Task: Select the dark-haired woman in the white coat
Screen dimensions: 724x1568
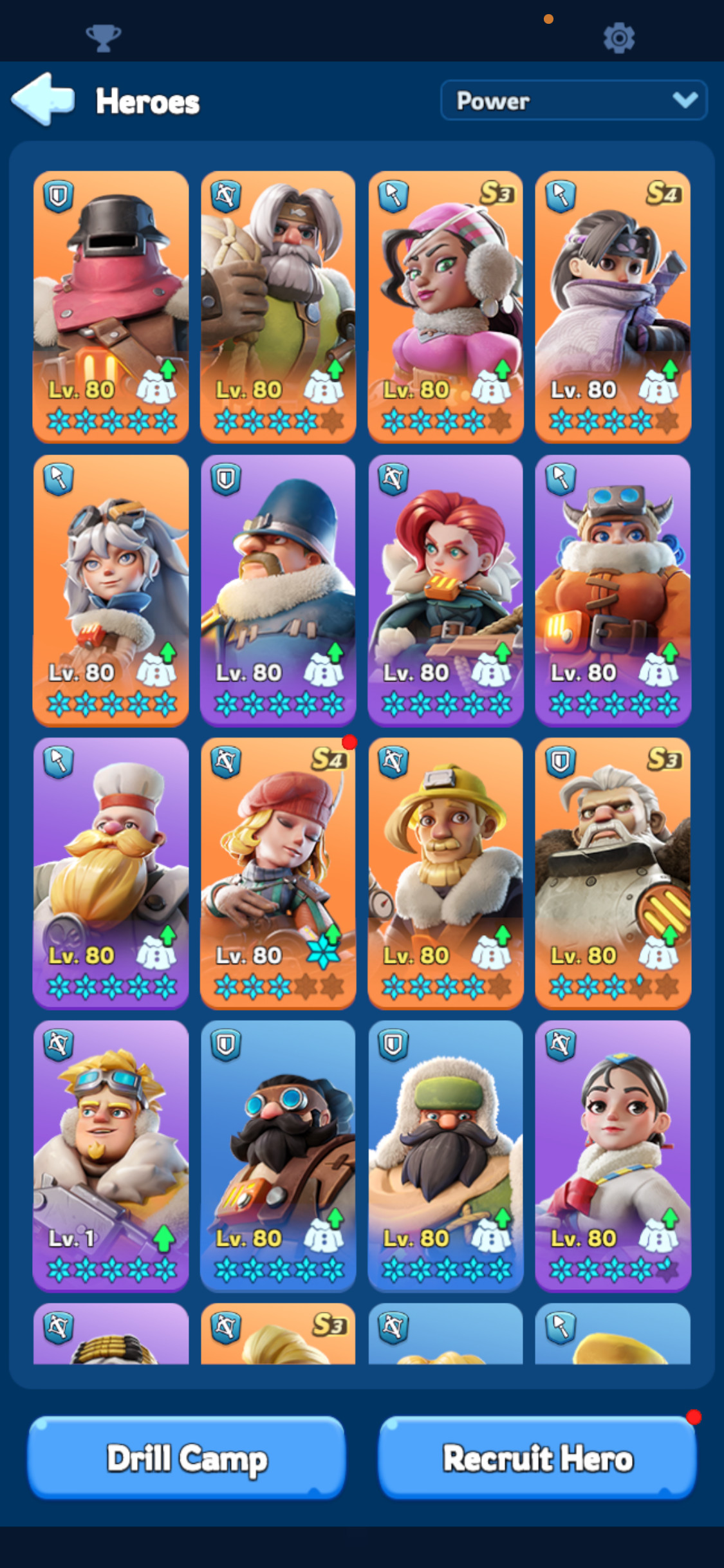Action: tap(613, 1156)
